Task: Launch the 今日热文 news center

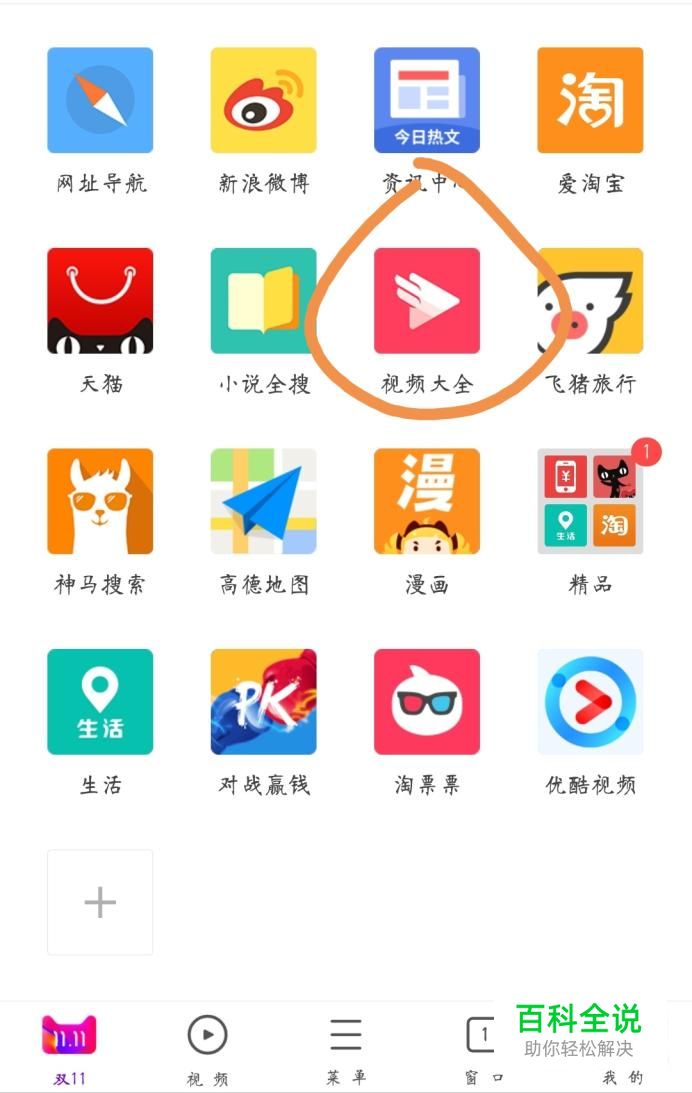Action: [427, 100]
